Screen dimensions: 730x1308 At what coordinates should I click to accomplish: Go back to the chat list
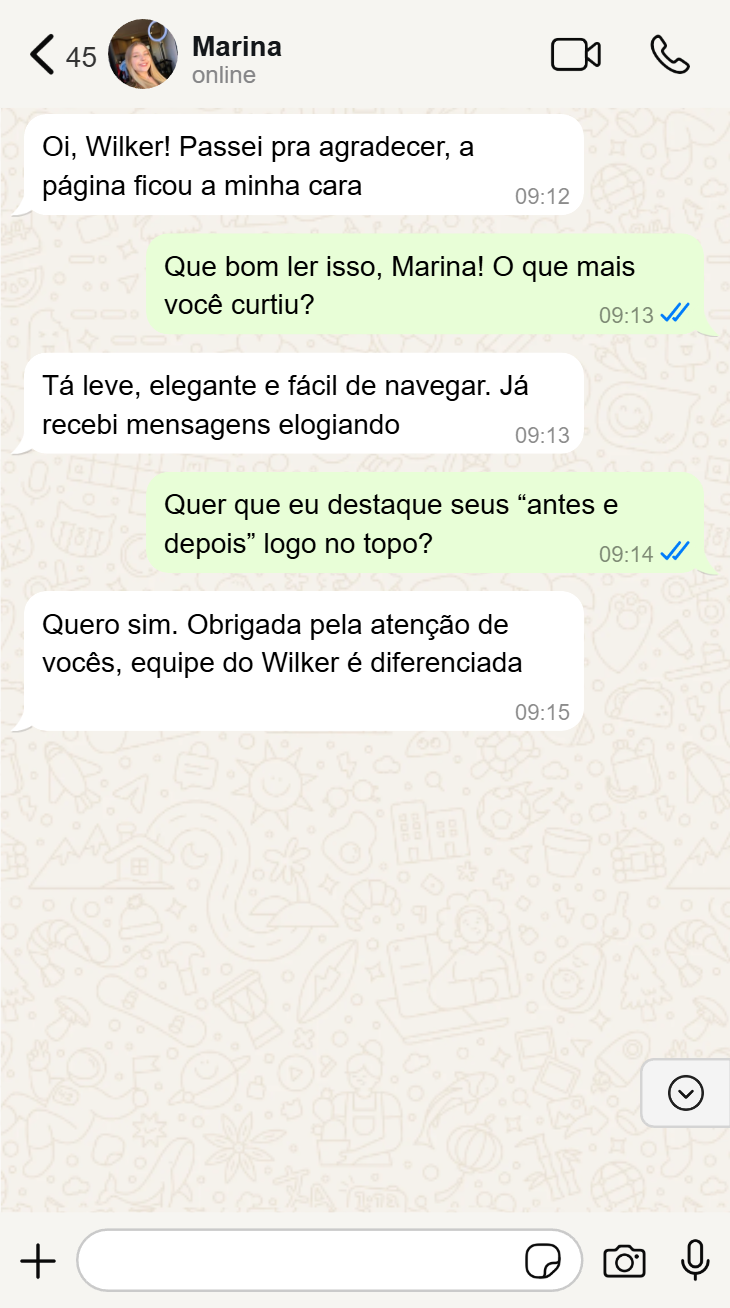click(x=43, y=55)
